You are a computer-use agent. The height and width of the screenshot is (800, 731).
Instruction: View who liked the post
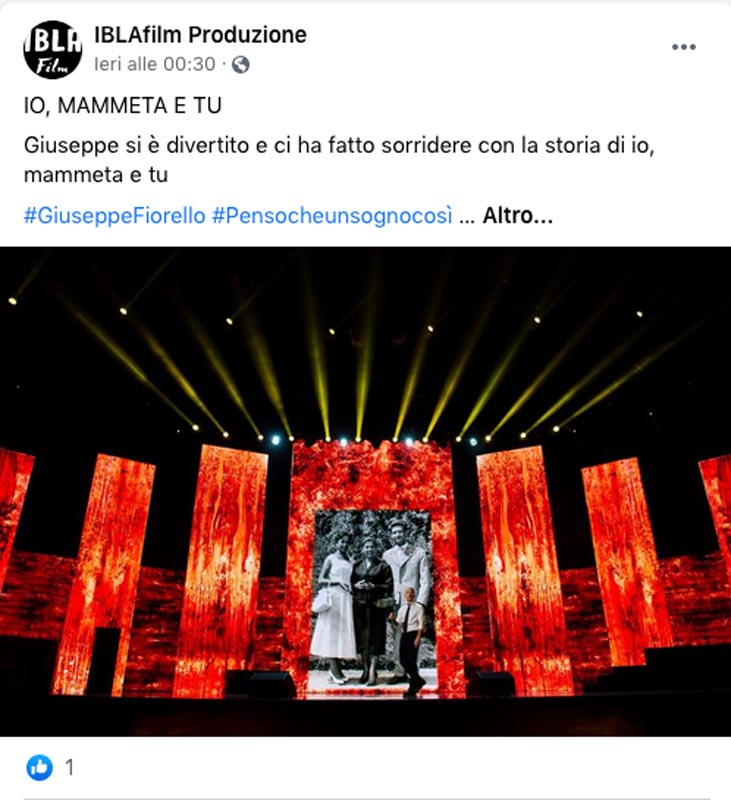[50, 767]
